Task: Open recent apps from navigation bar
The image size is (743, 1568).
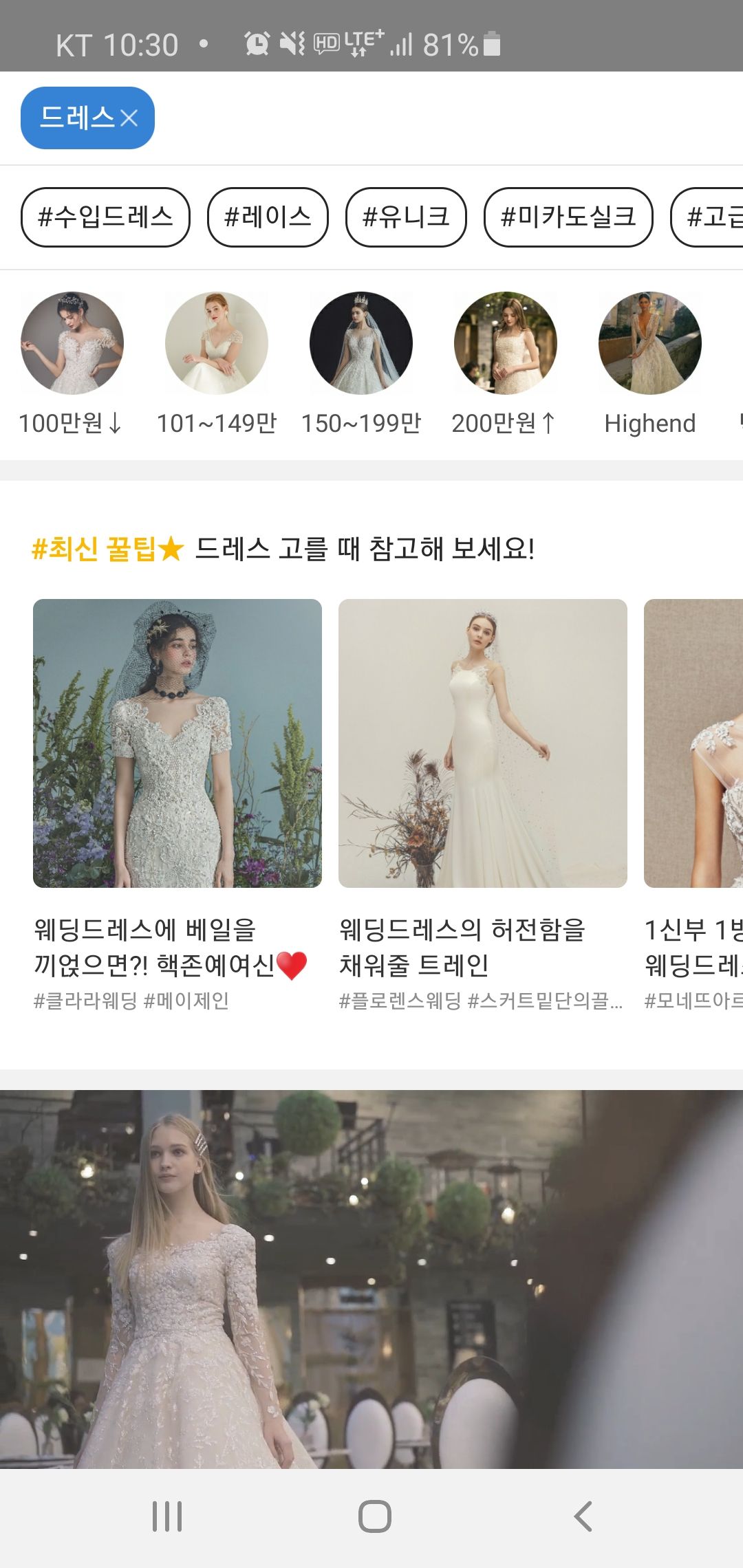Action: (167, 1516)
